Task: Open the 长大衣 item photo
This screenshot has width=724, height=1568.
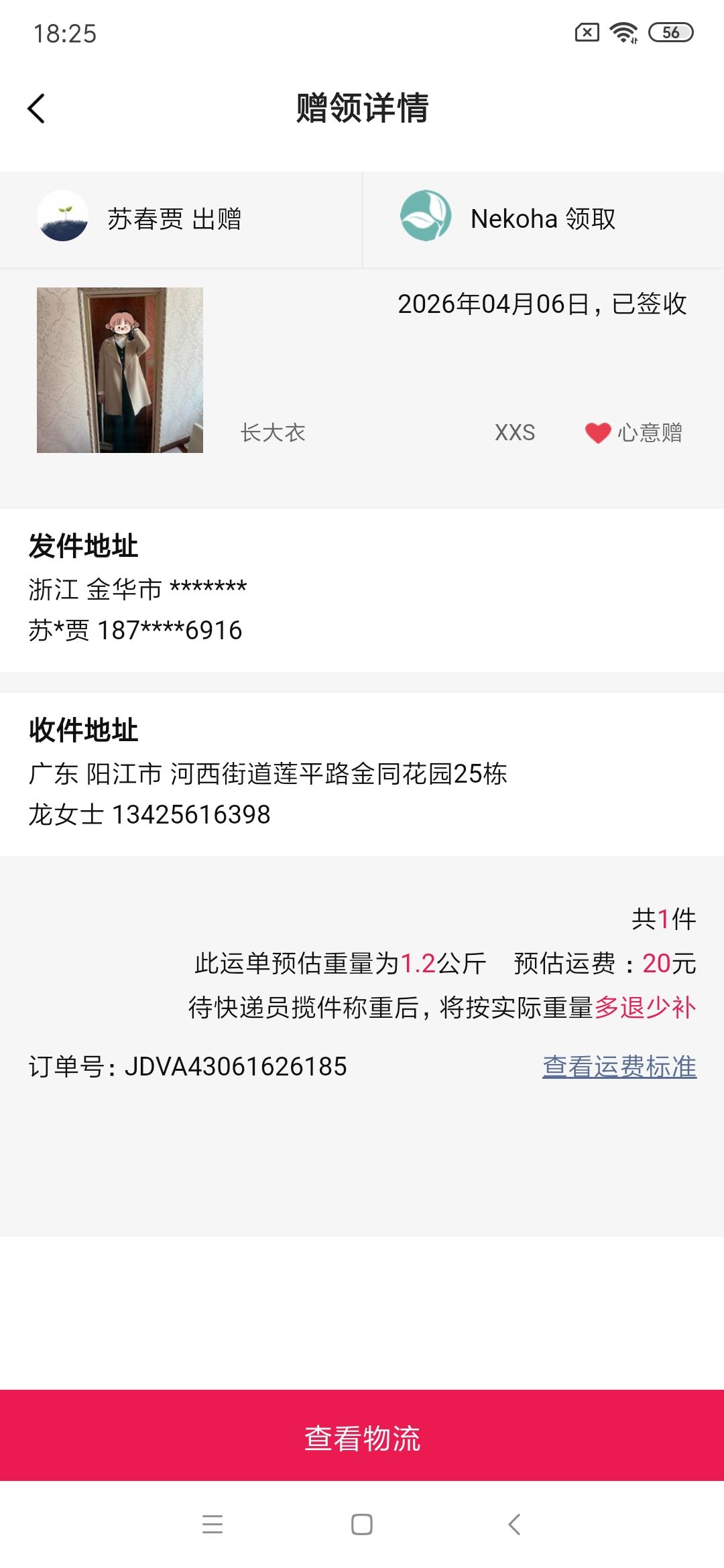Action: click(x=120, y=371)
